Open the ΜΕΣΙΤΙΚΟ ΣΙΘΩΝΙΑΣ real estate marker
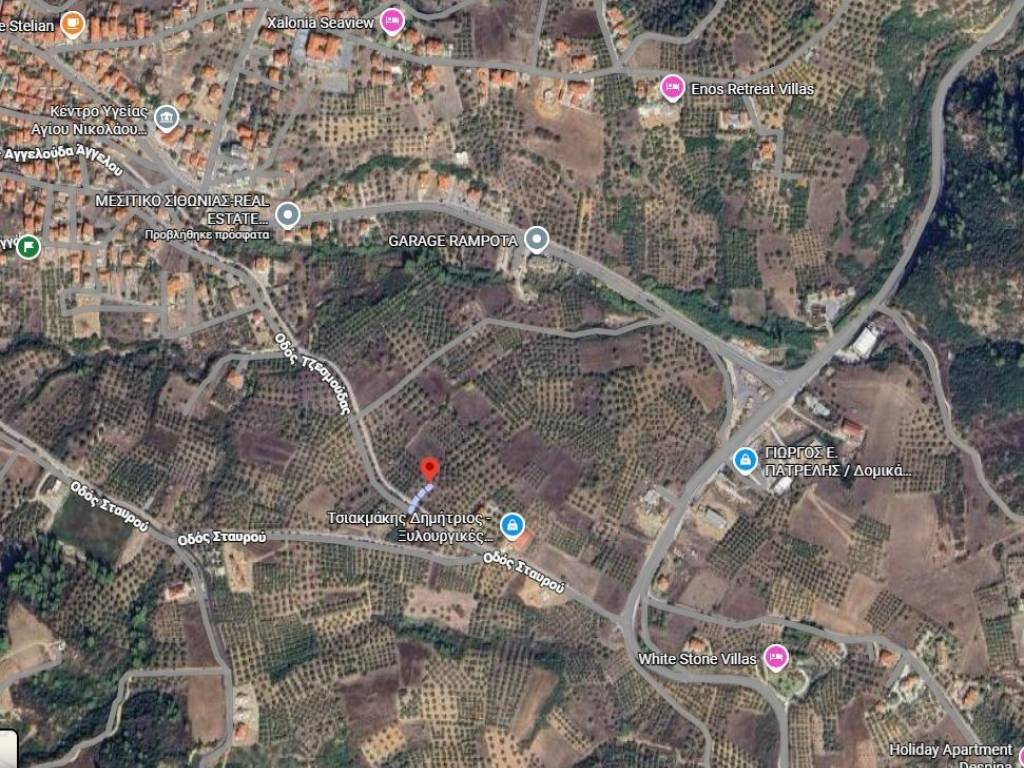 (288, 215)
